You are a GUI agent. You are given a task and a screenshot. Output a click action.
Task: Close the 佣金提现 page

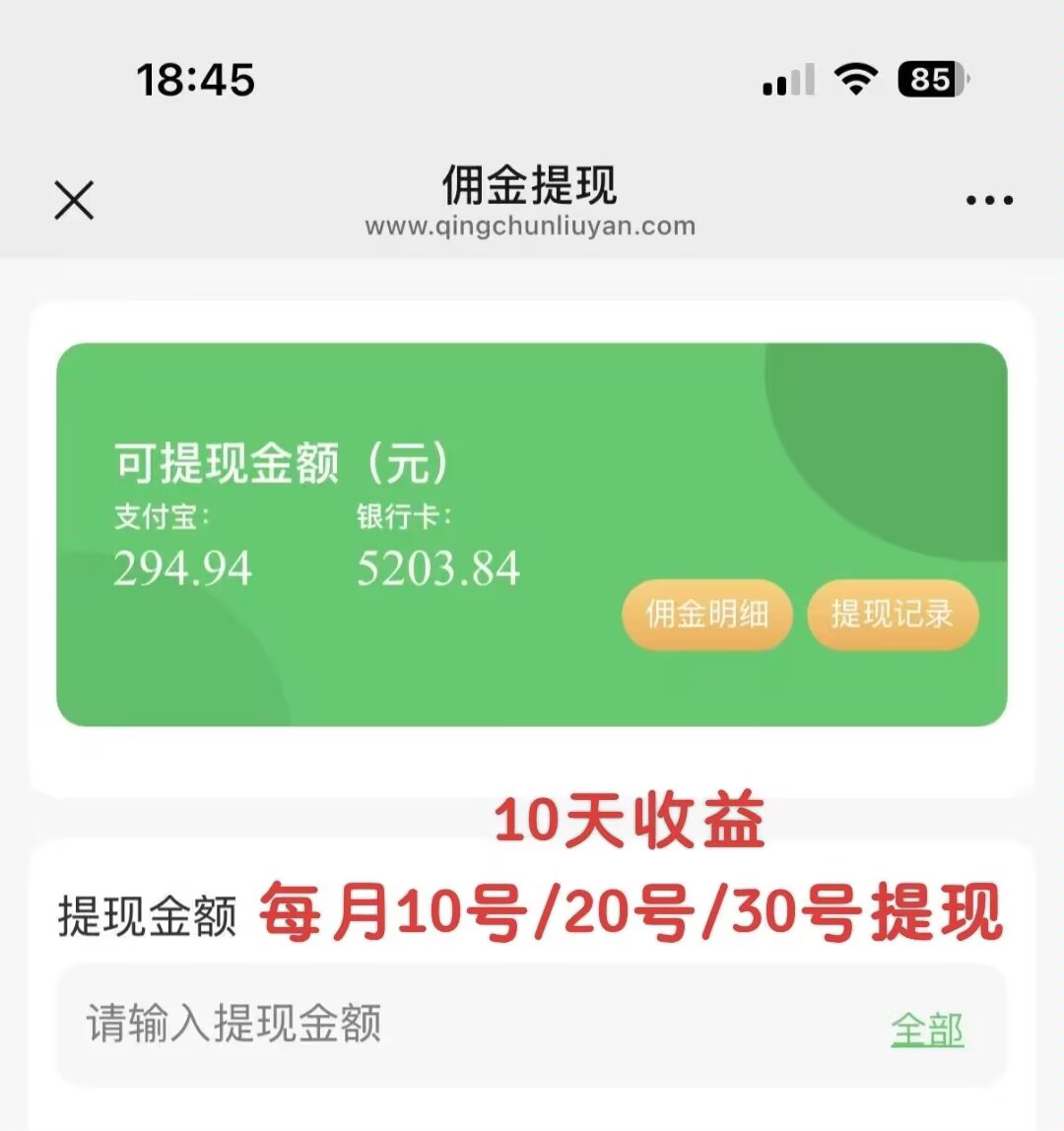click(74, 200)
